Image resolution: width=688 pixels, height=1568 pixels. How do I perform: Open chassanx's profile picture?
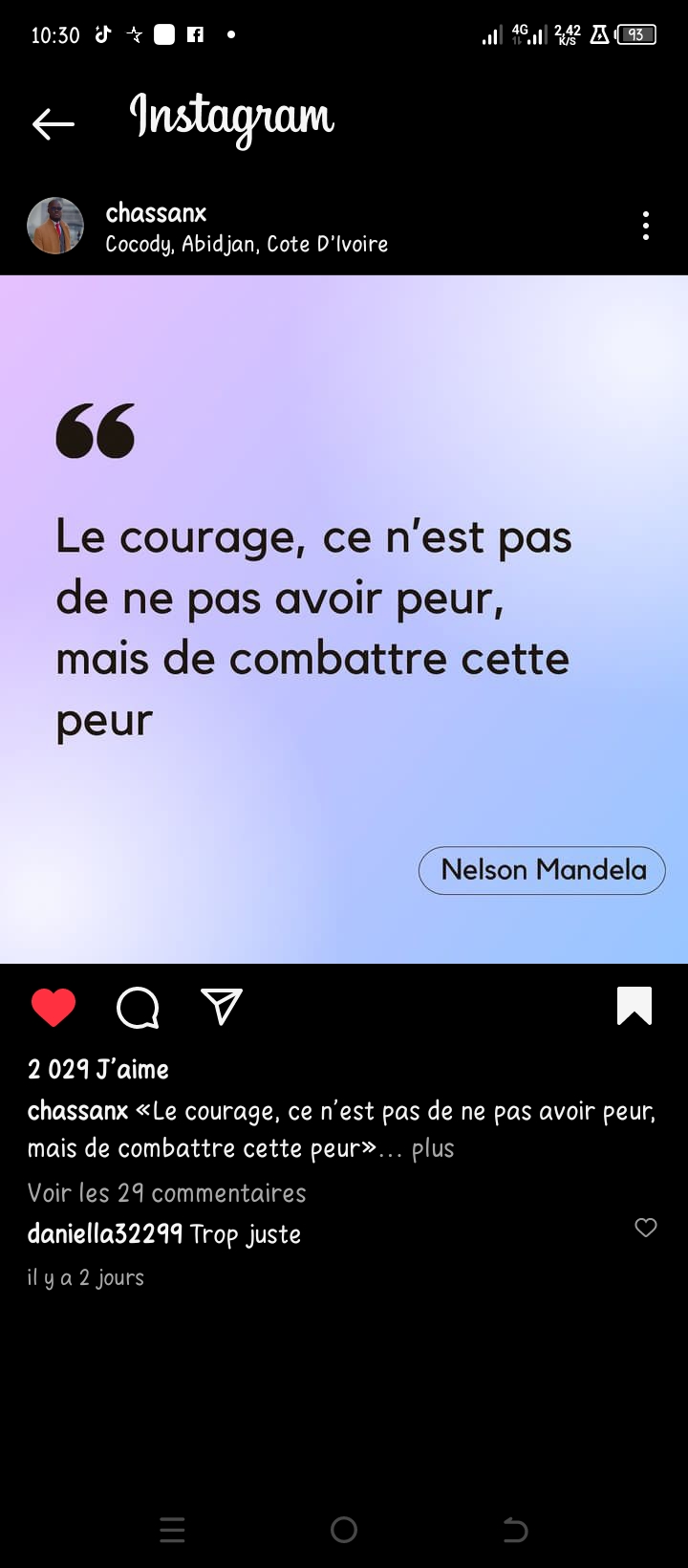pos(55,227)
